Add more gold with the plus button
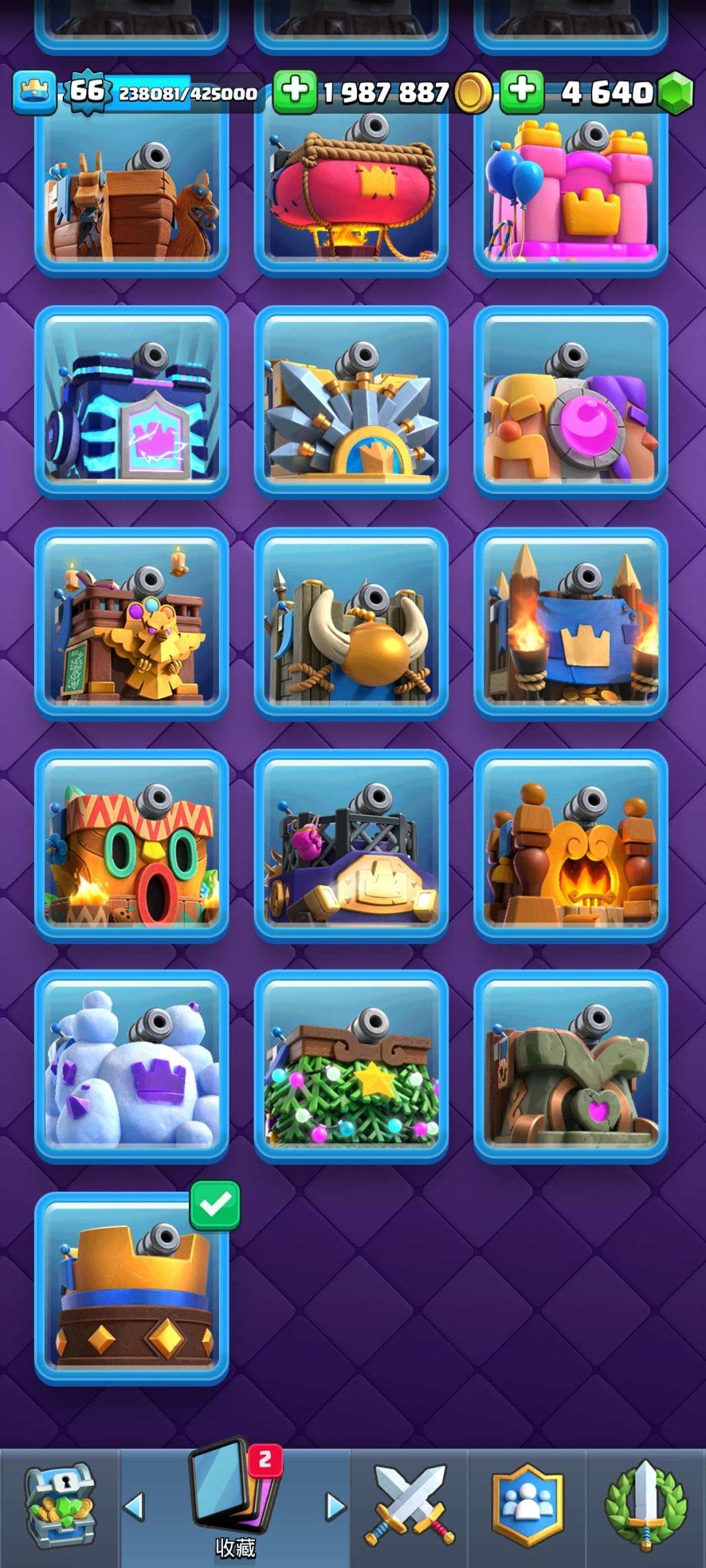 (295, 91)
